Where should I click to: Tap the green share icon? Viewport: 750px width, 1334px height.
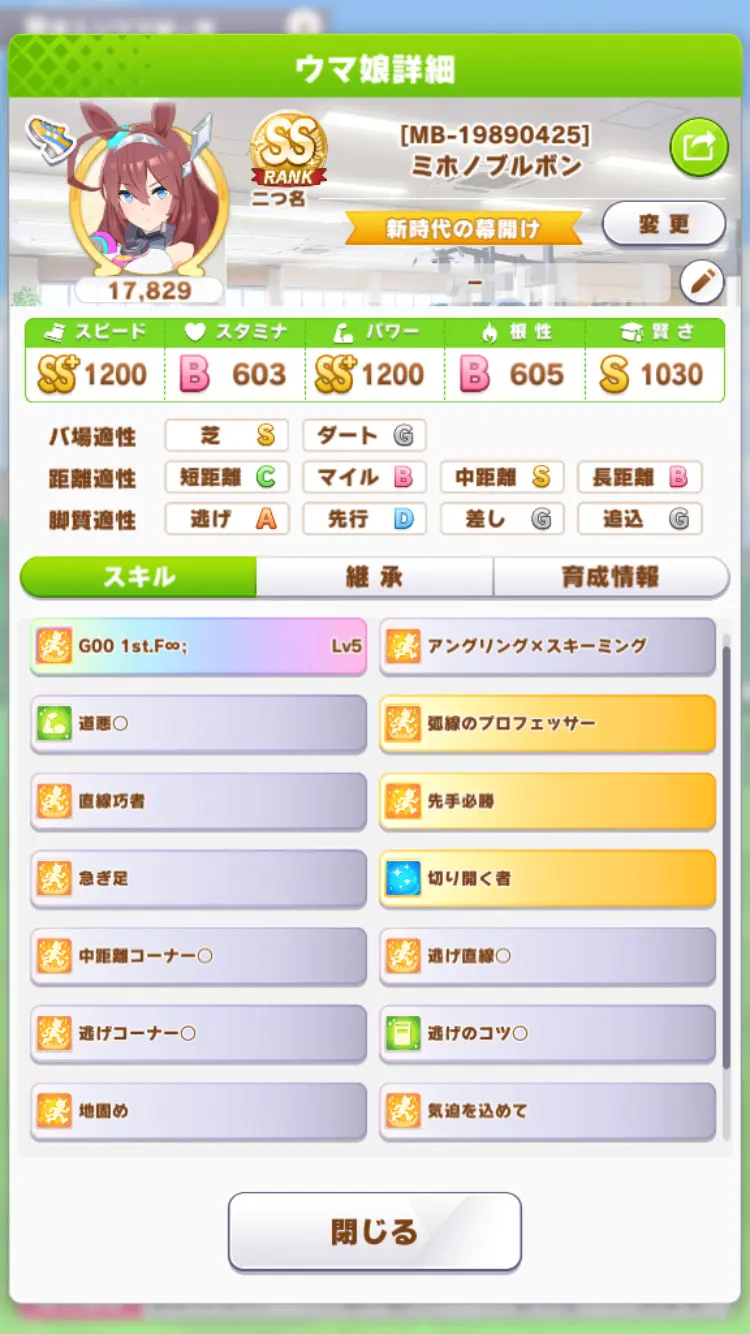[x=698, y=147]
